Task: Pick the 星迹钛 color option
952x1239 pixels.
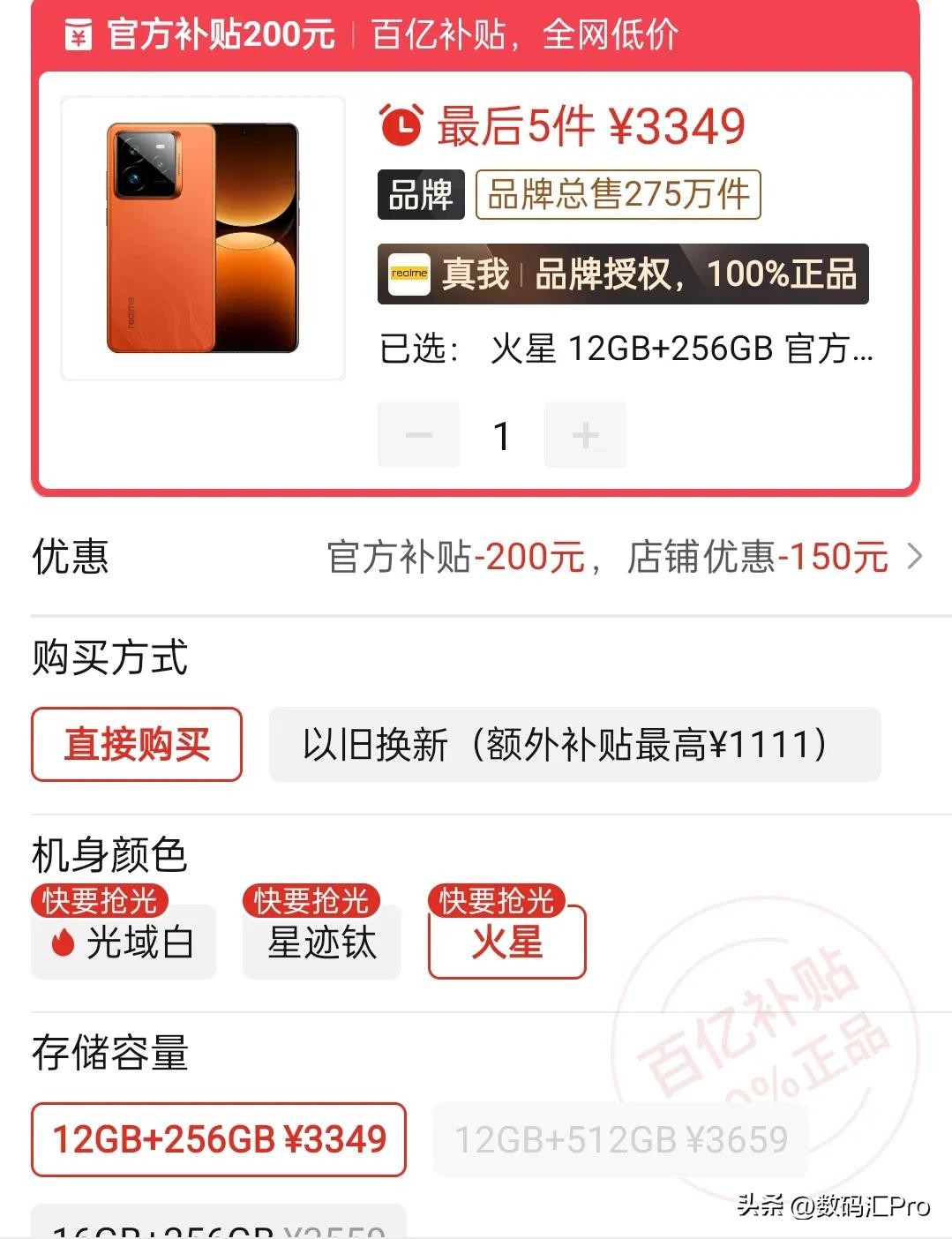Action: pos(322,942)
